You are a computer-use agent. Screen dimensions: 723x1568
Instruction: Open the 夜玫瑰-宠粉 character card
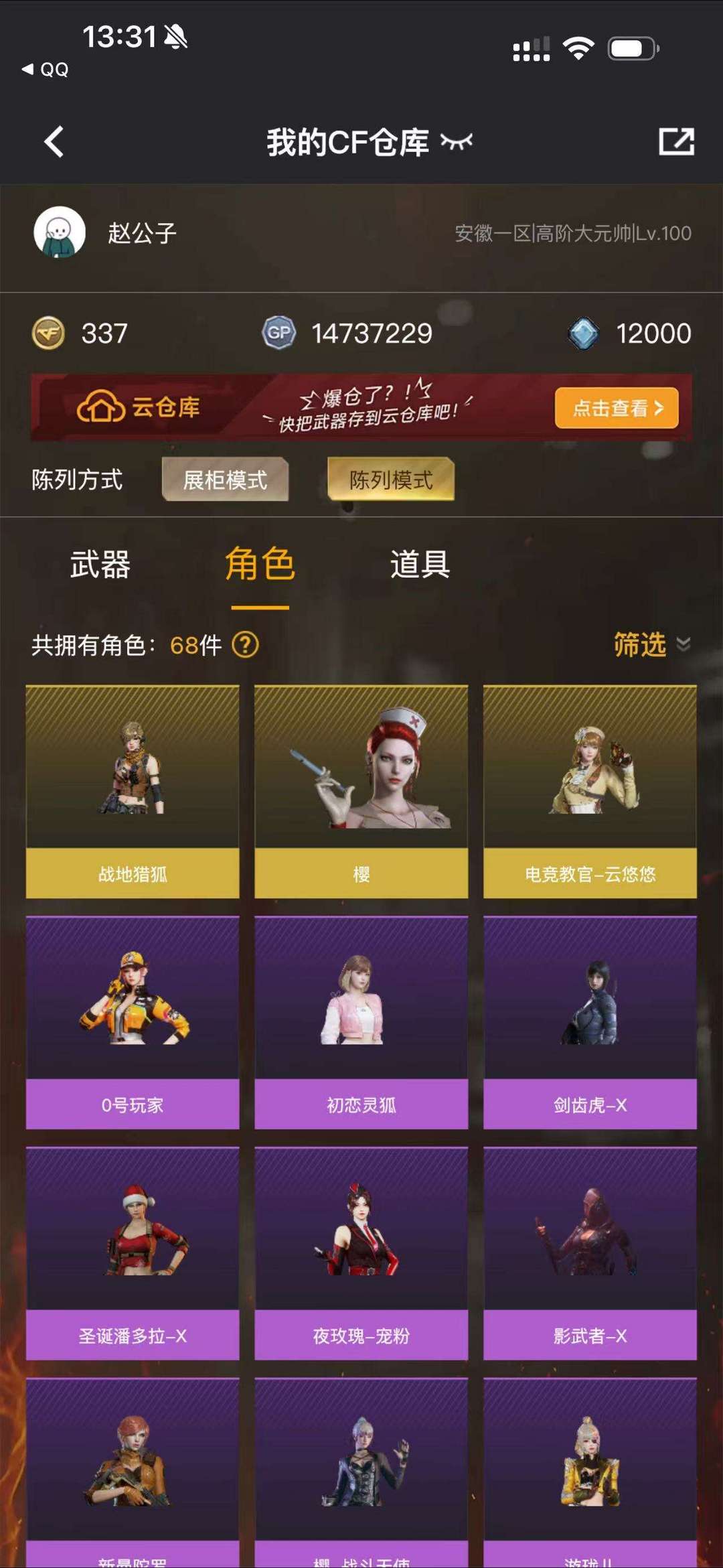pos(361,1254)
